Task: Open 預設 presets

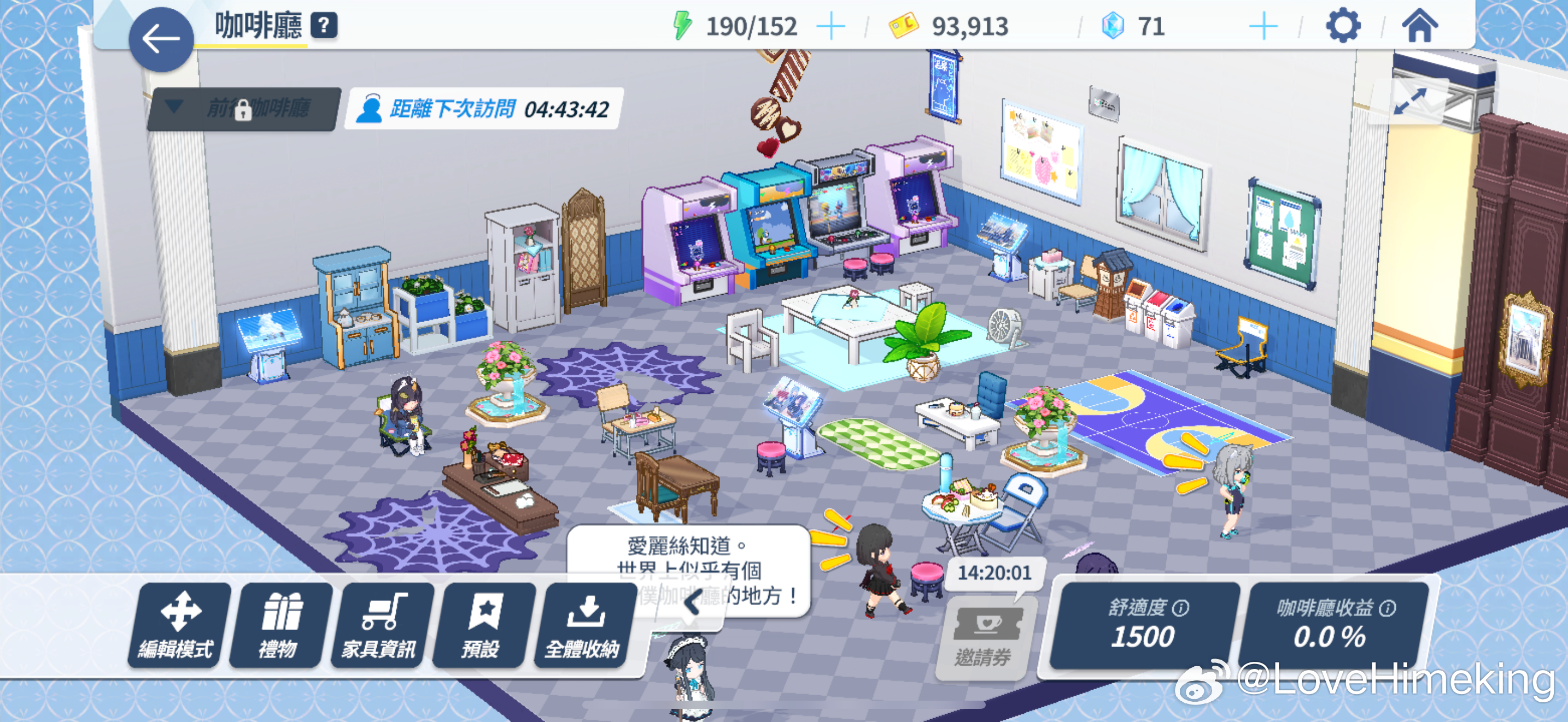Action: click(482, 625)
